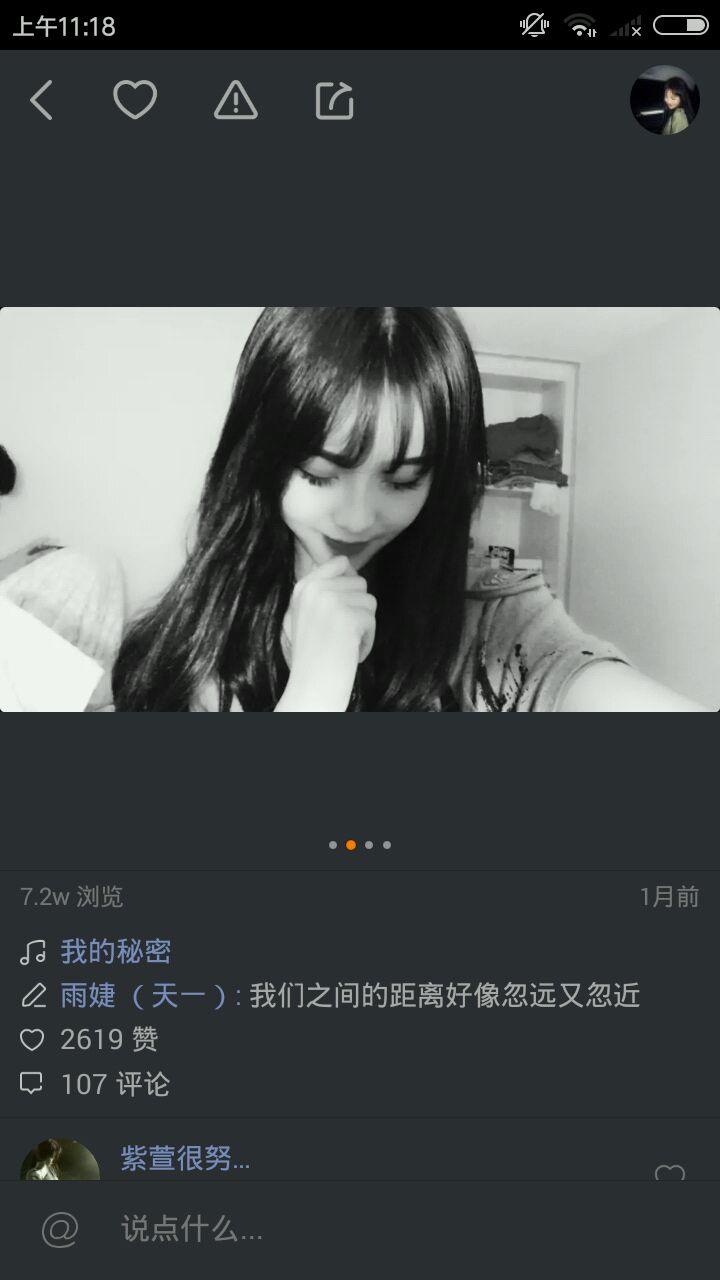The width and height of the screenshot is (720, 1280).
Task: Like the comment by 紫萱很努...
Action: click(669, 1172)
